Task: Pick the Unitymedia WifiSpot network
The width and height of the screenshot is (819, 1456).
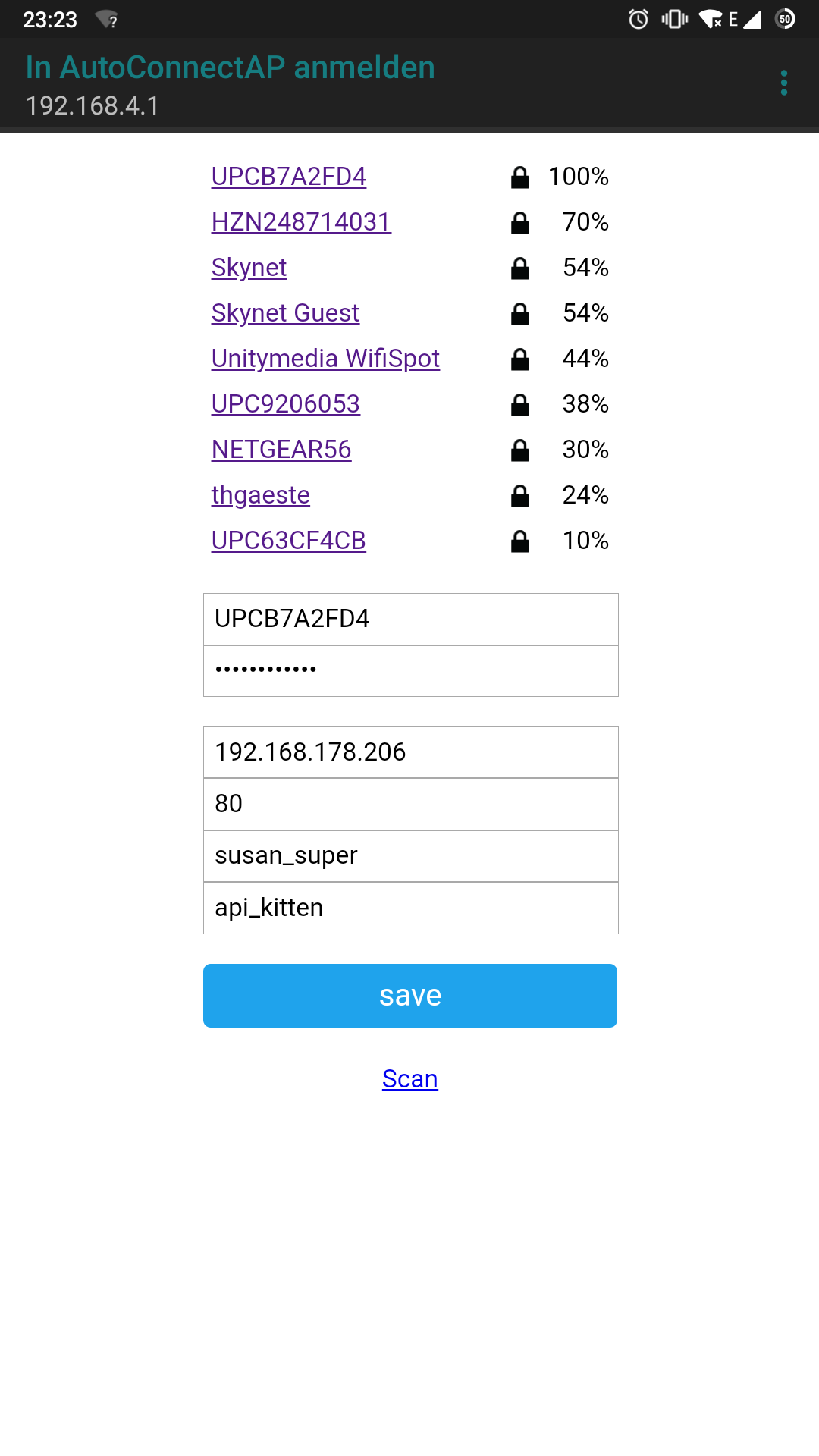Action: click(325, 359)
